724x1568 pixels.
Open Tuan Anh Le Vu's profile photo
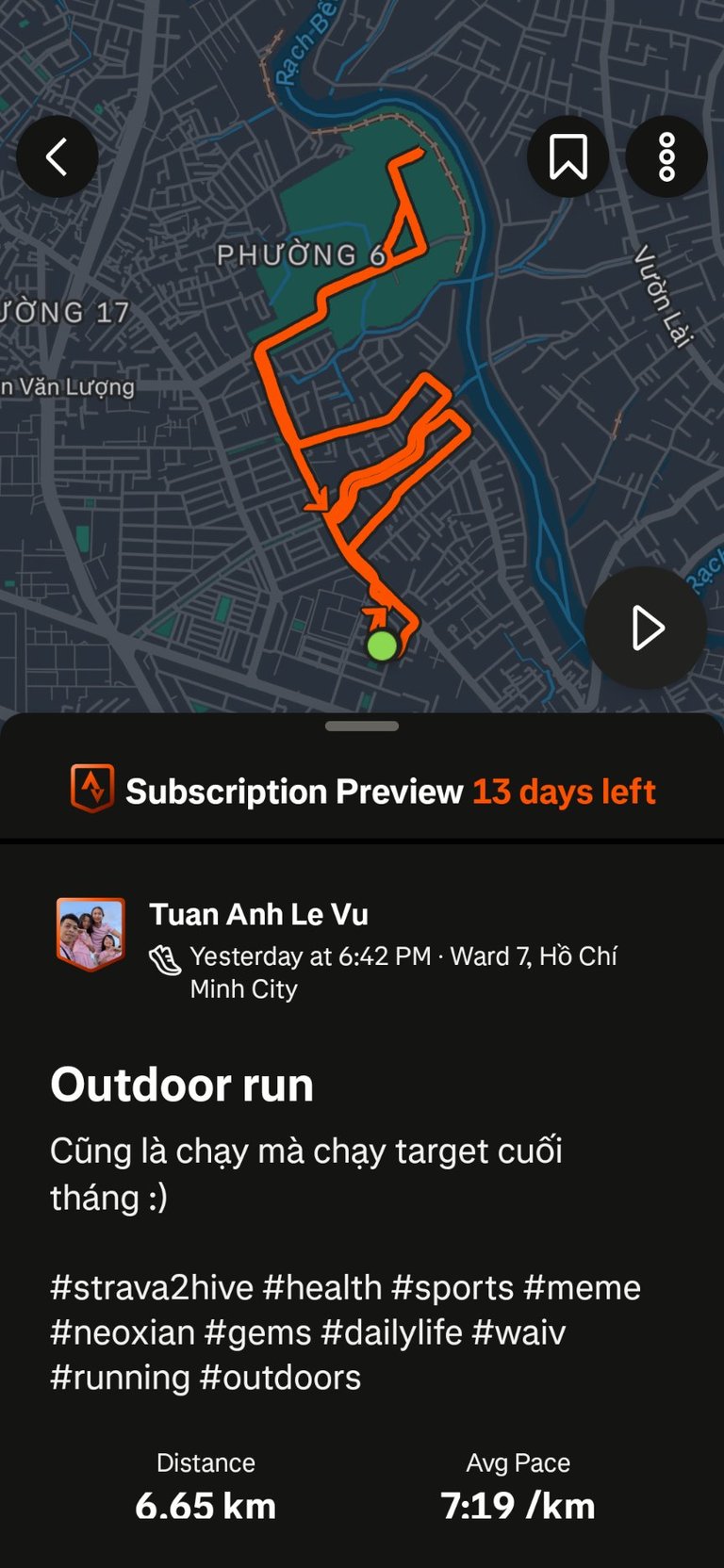(90, 933)
